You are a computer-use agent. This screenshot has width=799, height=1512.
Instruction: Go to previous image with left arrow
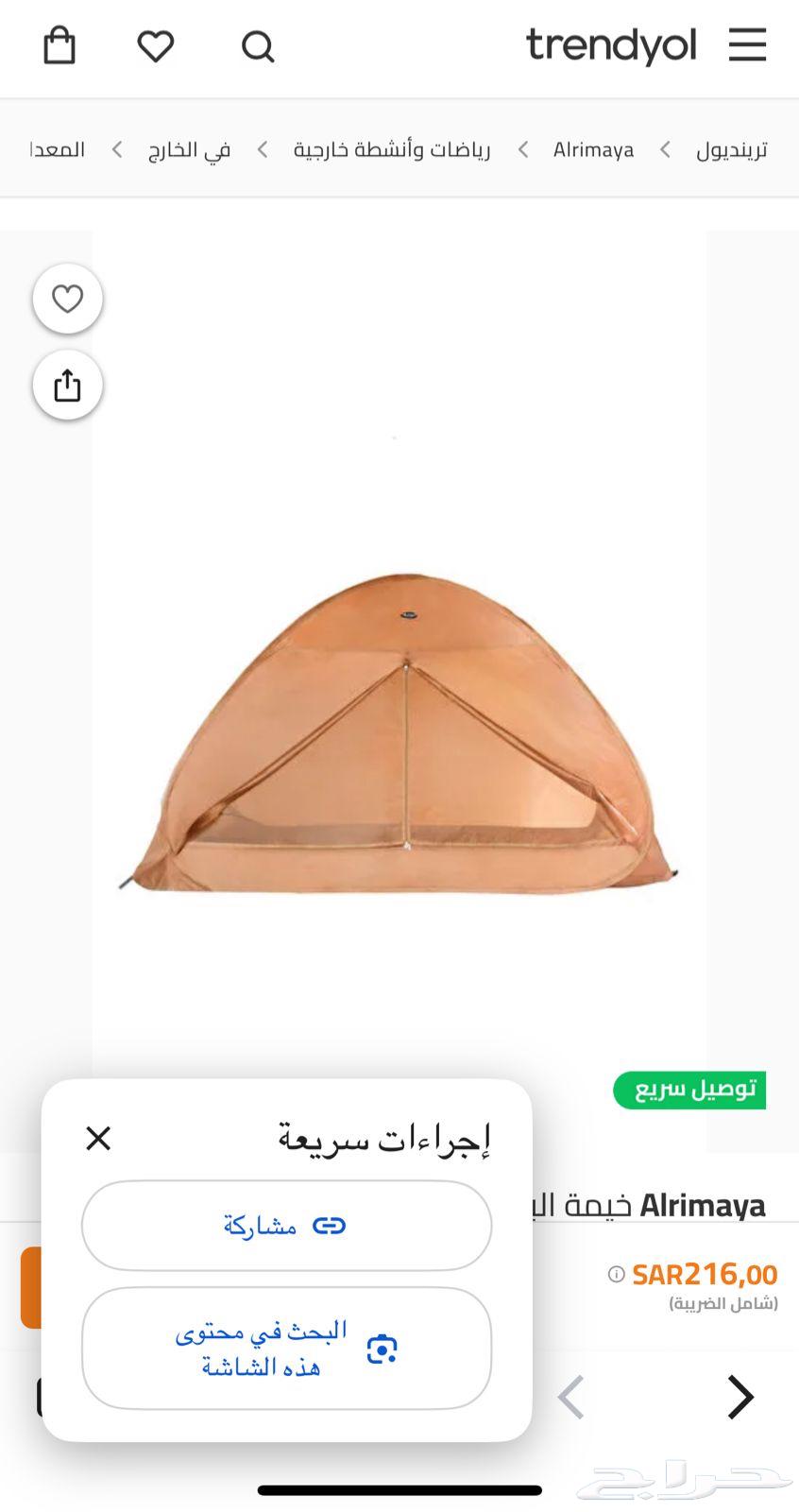tap(571, 1398)
